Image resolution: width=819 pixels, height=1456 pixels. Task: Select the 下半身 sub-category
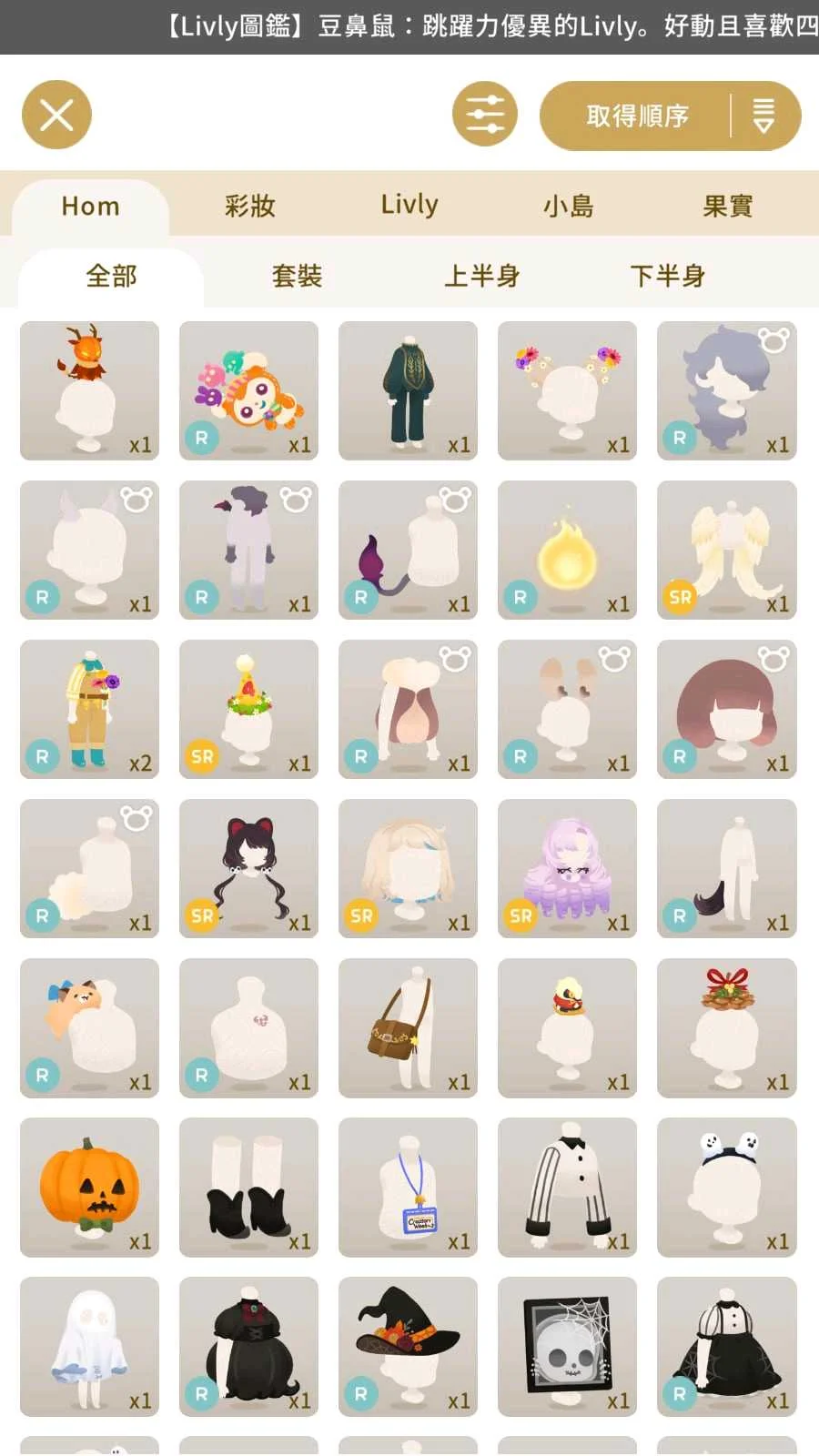(x=667, y=276)
